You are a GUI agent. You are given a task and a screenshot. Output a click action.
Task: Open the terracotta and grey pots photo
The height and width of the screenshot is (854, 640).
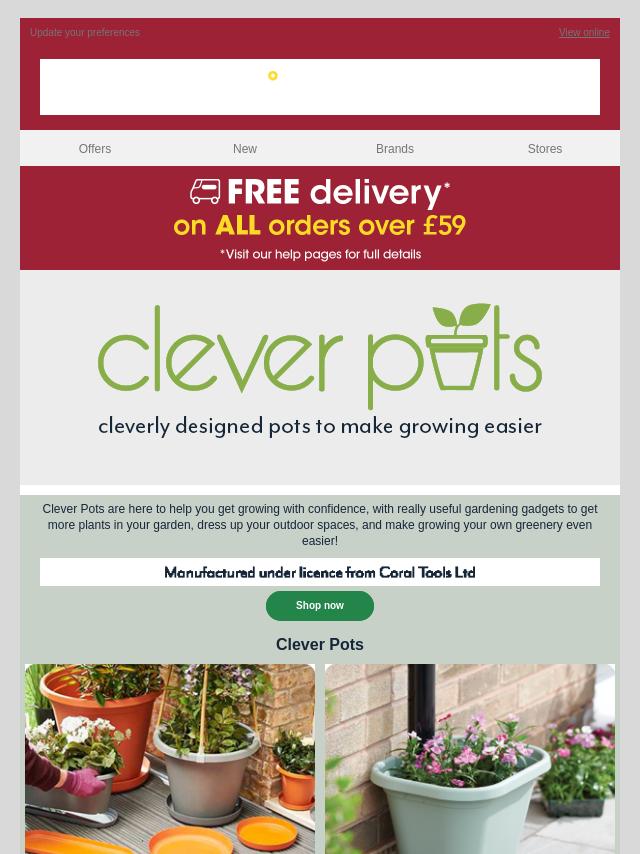[x=170, y=758]
